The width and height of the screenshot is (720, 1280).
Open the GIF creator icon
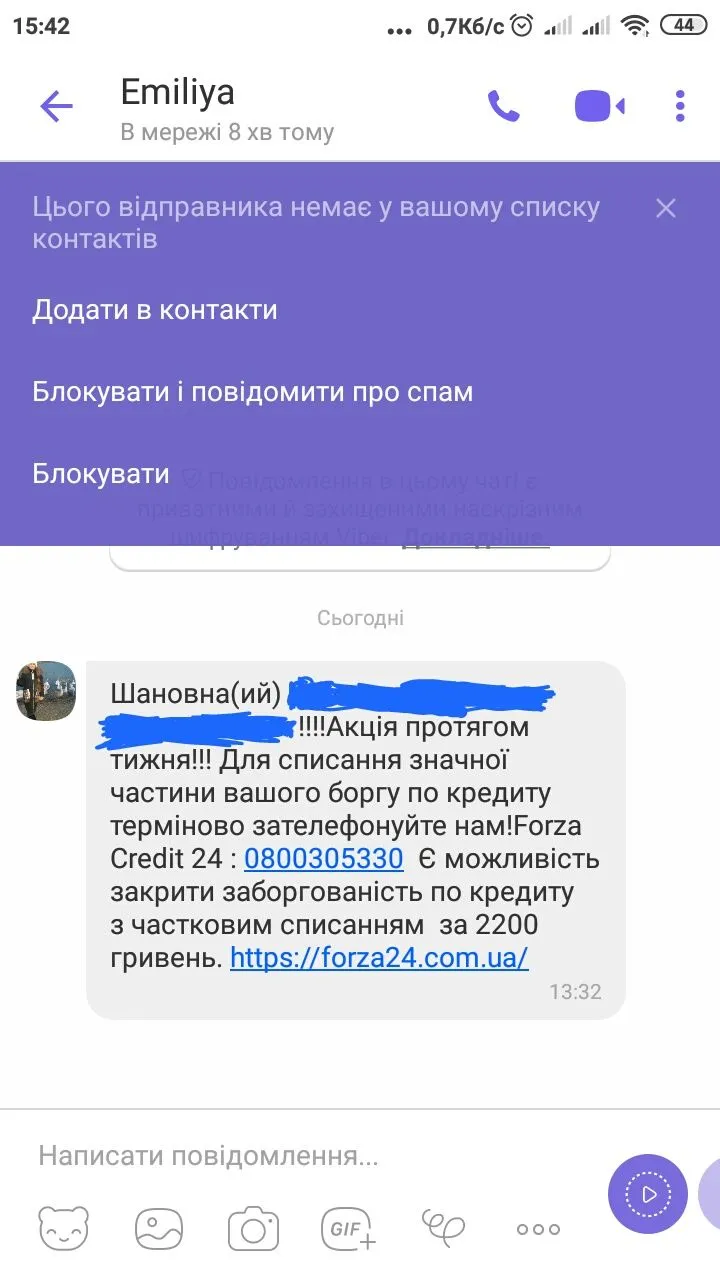pyautogui.click(x=348, y=1229)
